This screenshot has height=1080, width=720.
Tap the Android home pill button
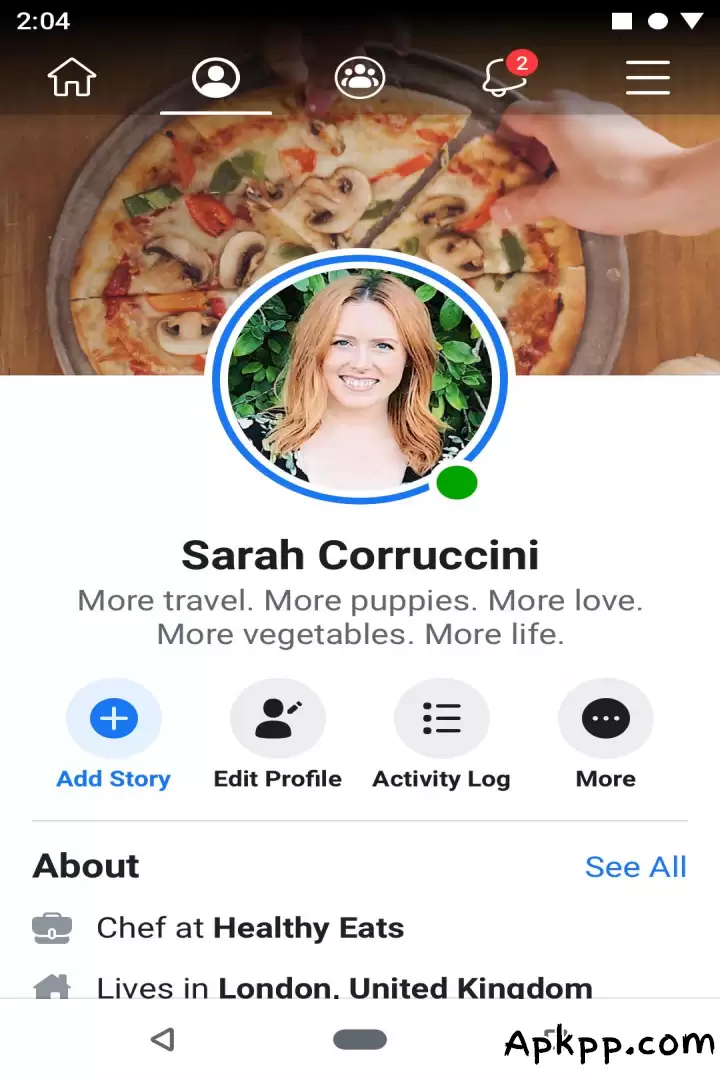pyautogui.click(x=360, y=1039)
